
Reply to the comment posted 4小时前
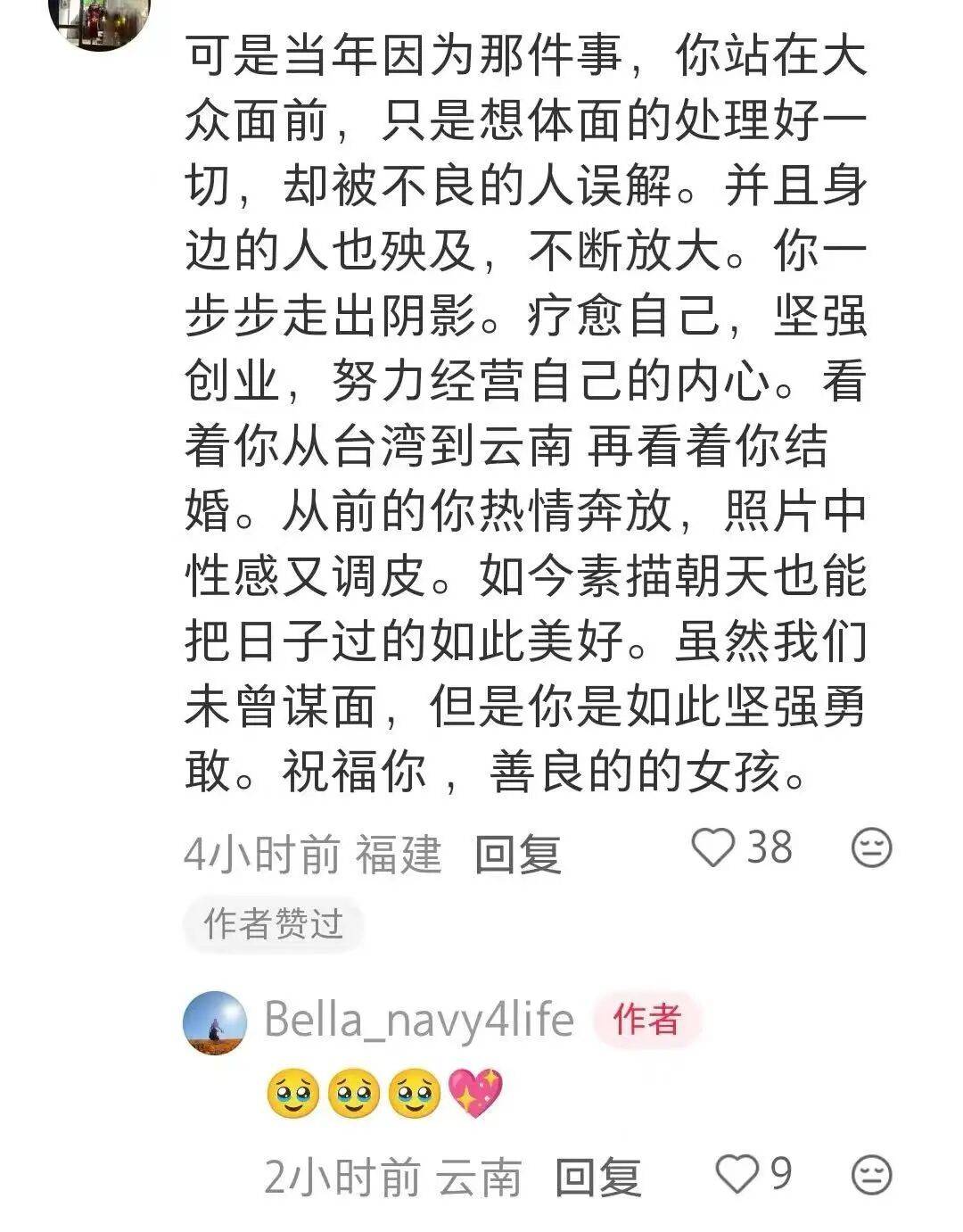pyautogui.click(x=517, y=854)
